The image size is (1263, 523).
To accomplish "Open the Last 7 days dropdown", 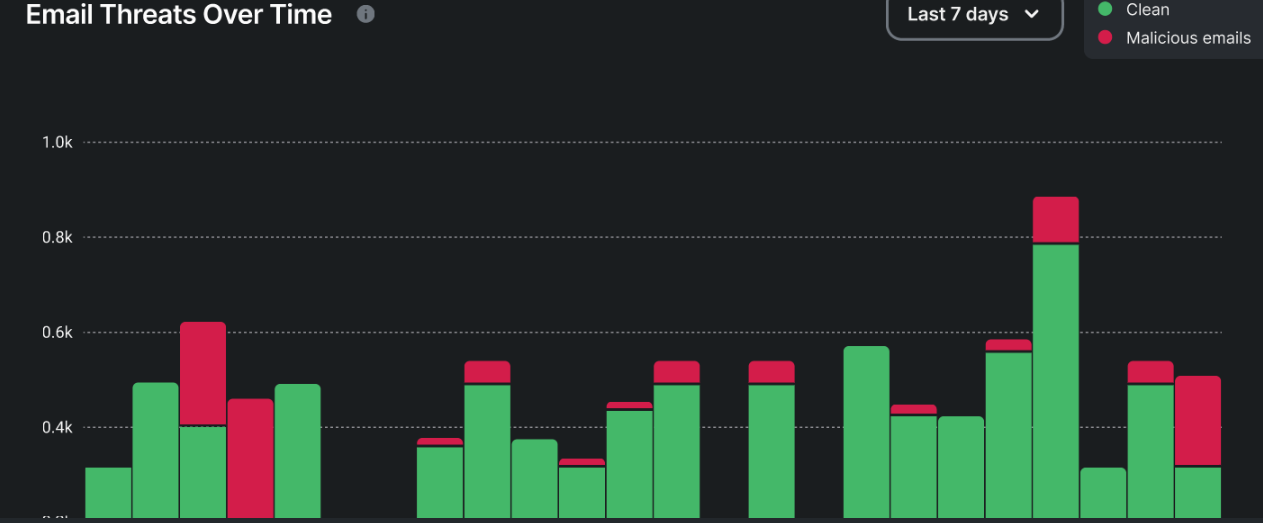I will coord(973,15).
